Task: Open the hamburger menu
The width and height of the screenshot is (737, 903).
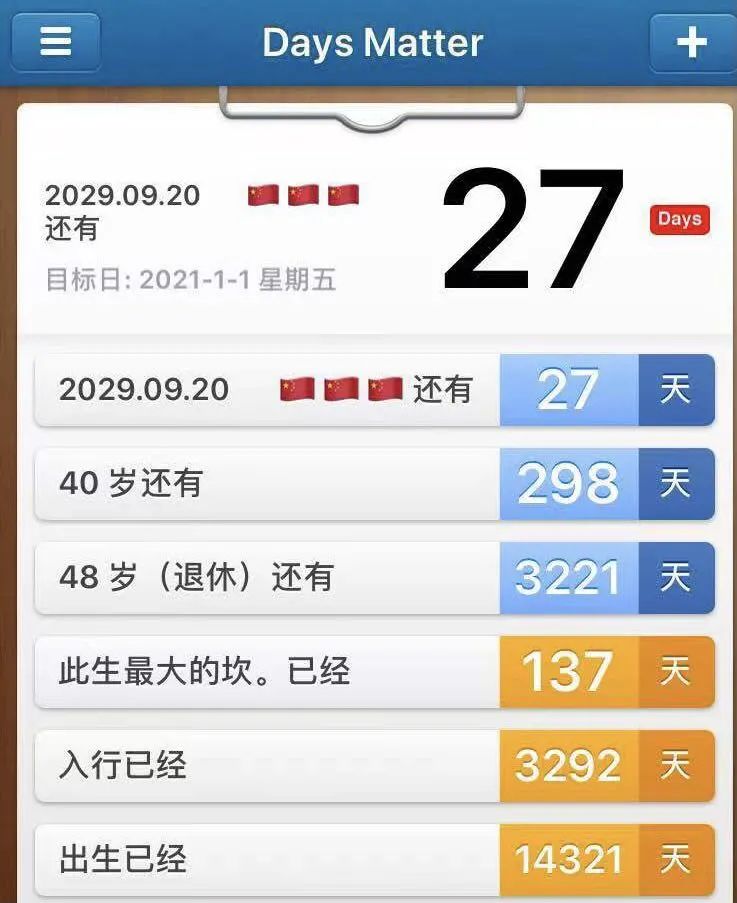Action: pyautogui.click(x=56, y=41)
